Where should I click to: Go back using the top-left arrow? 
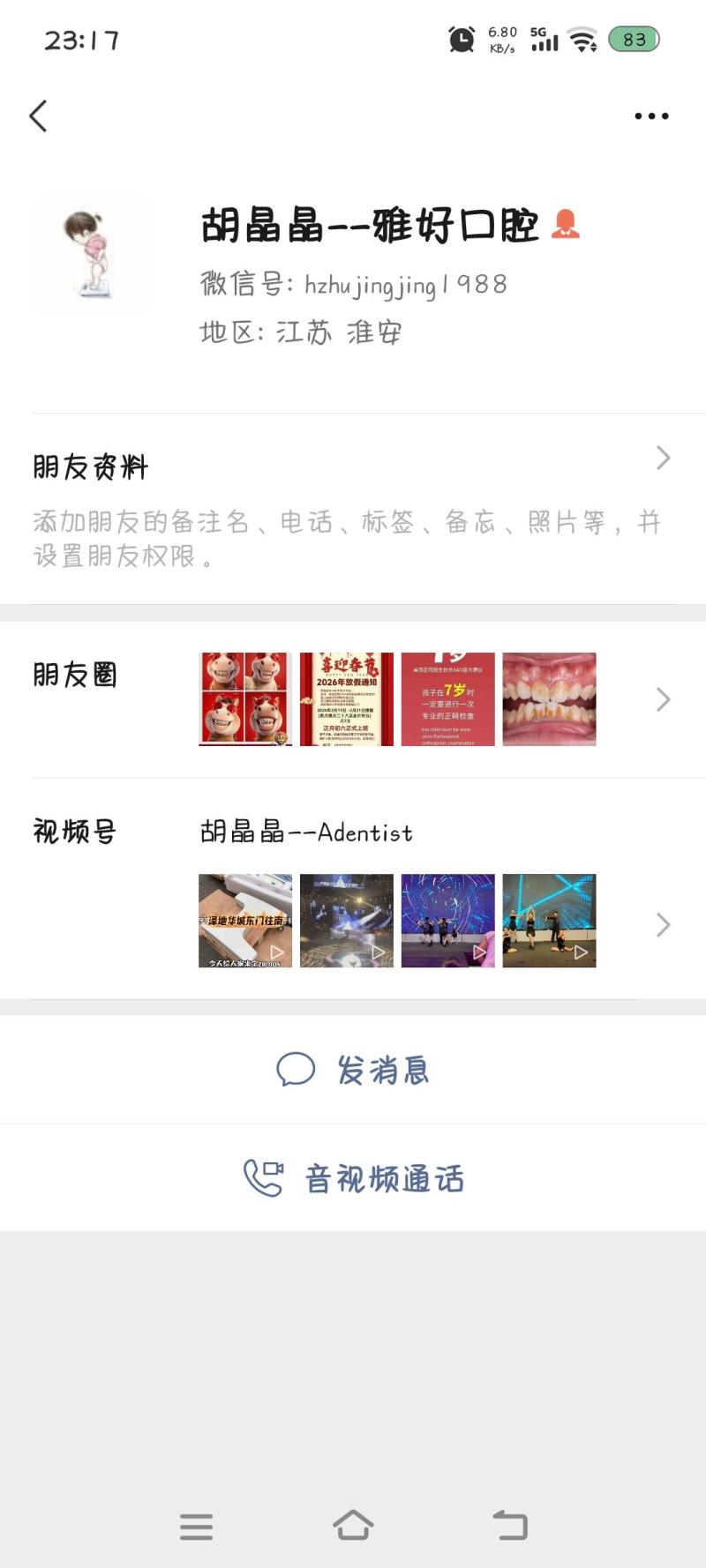[38, 116]
